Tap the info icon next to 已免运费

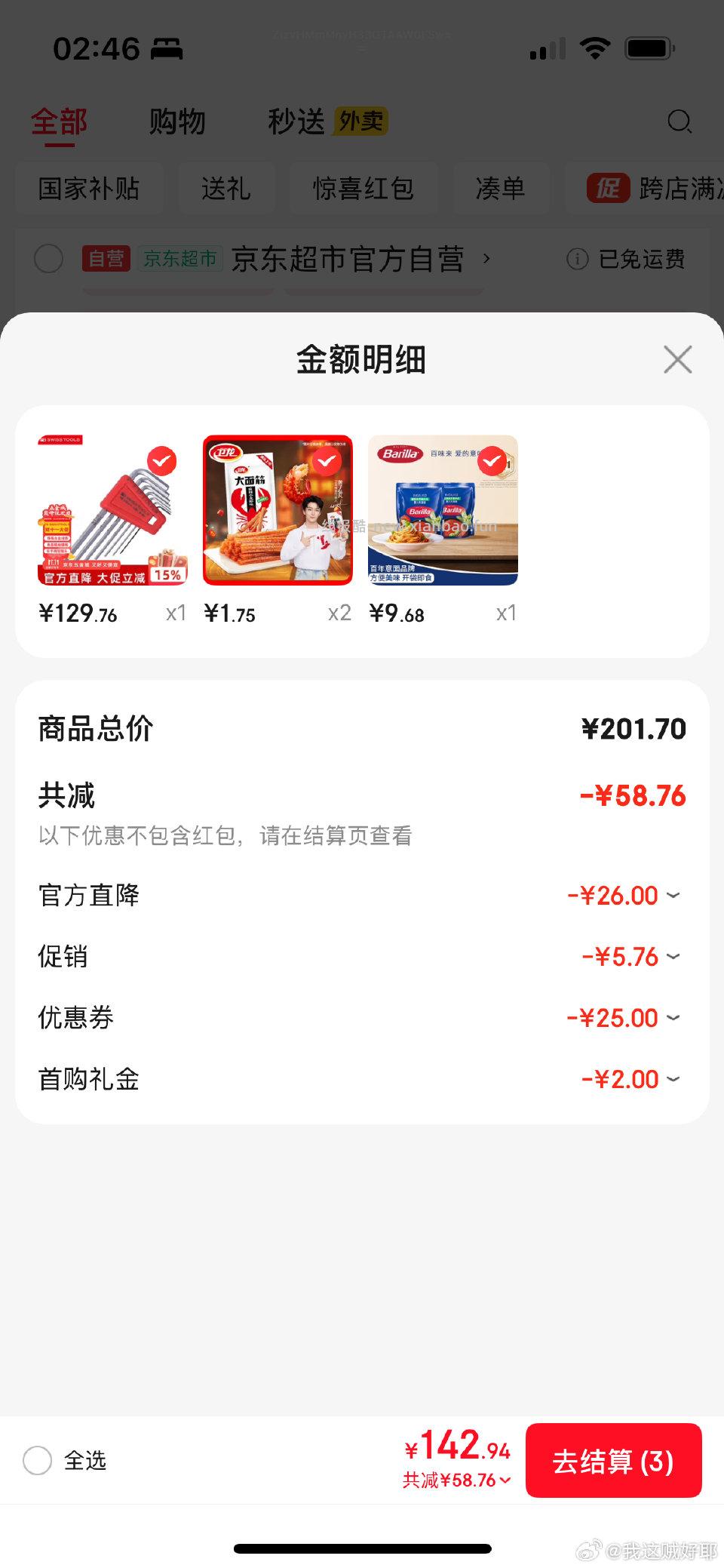[577, 259]
